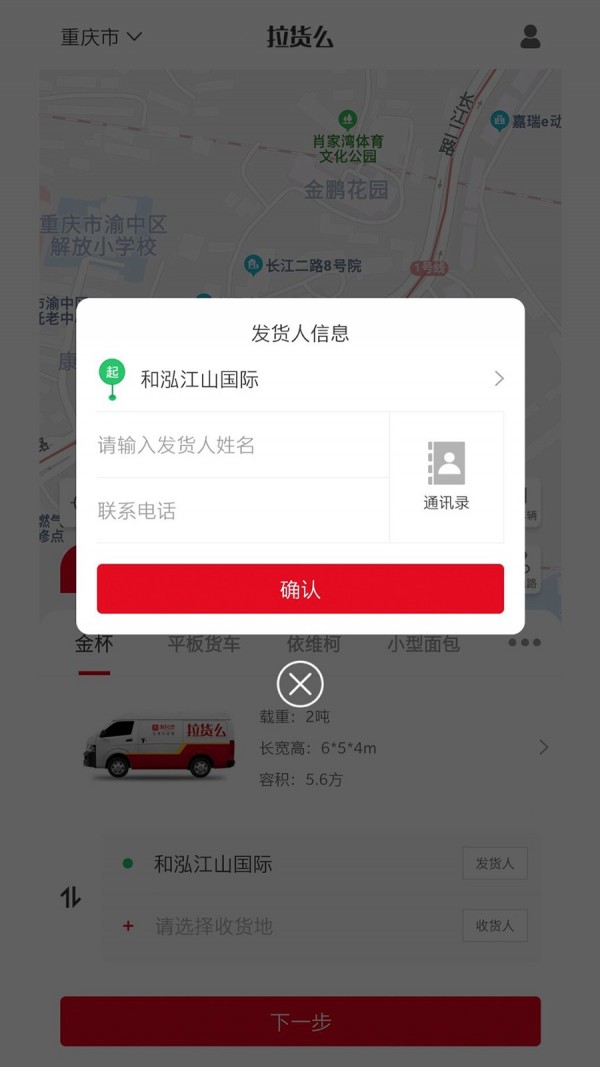The width and height of the screenshot is (600, 1067).
Task: Focus the sender name input field
Action: coord(240,445)
